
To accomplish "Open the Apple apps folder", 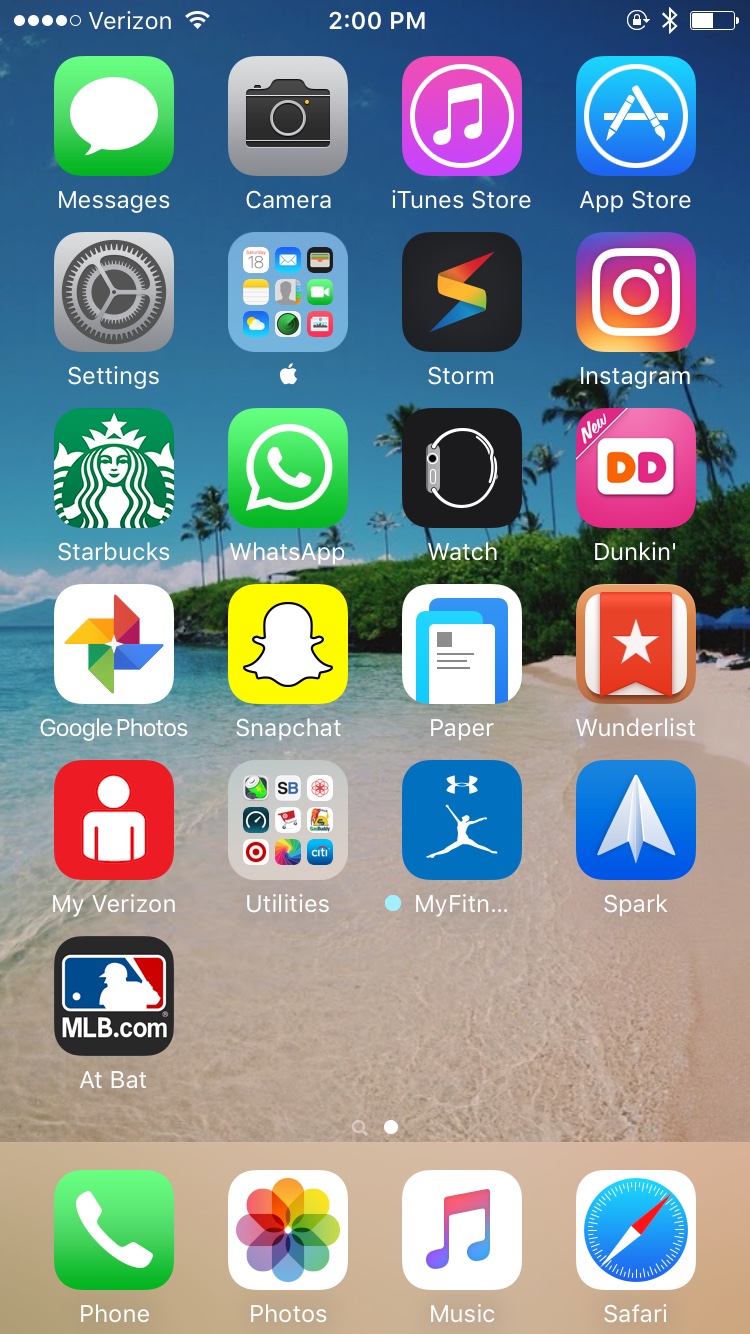I will click(288, 292).
